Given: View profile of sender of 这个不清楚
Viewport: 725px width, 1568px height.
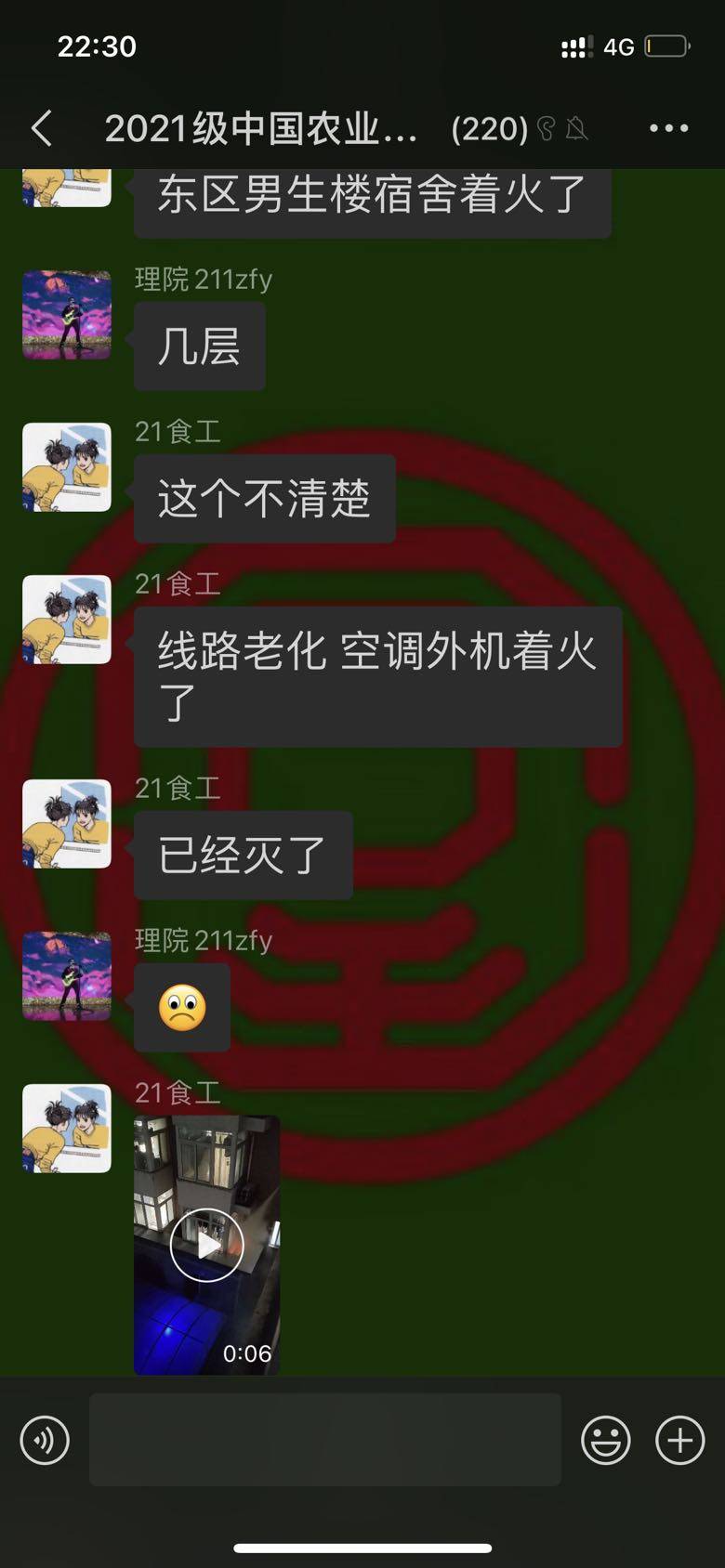Looking at the screenshot, I should tap(67, 467).
